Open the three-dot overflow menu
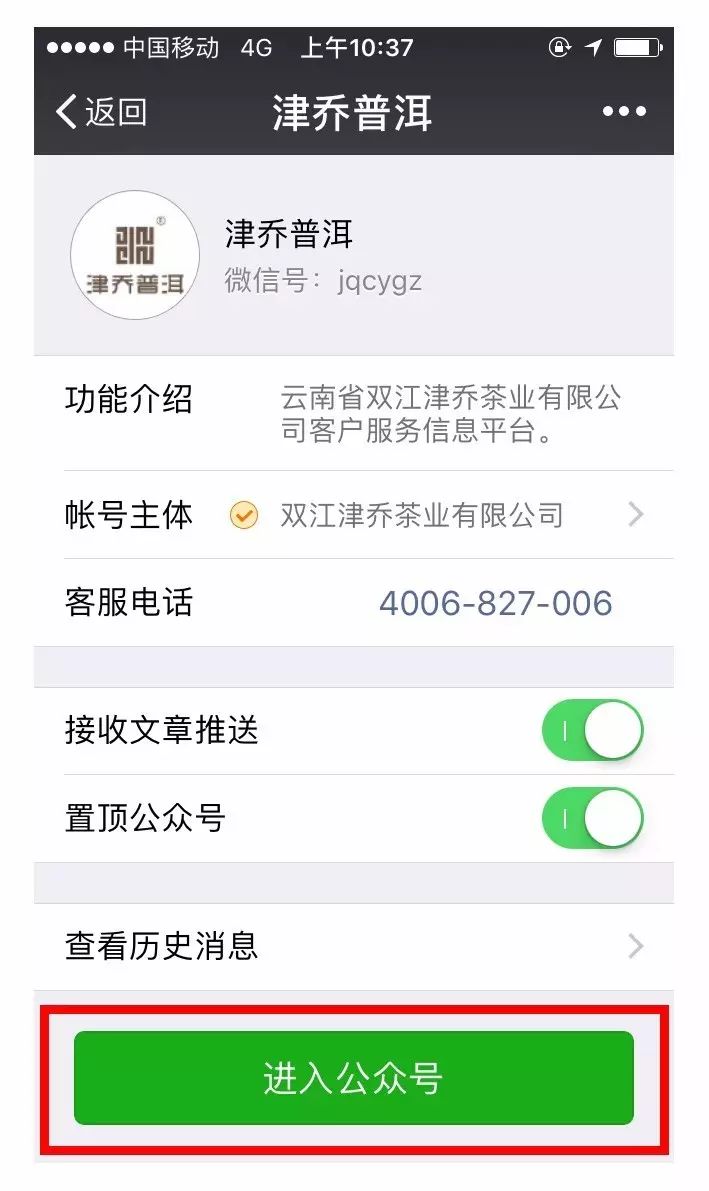709x1191 pixels. coord(624,111)
